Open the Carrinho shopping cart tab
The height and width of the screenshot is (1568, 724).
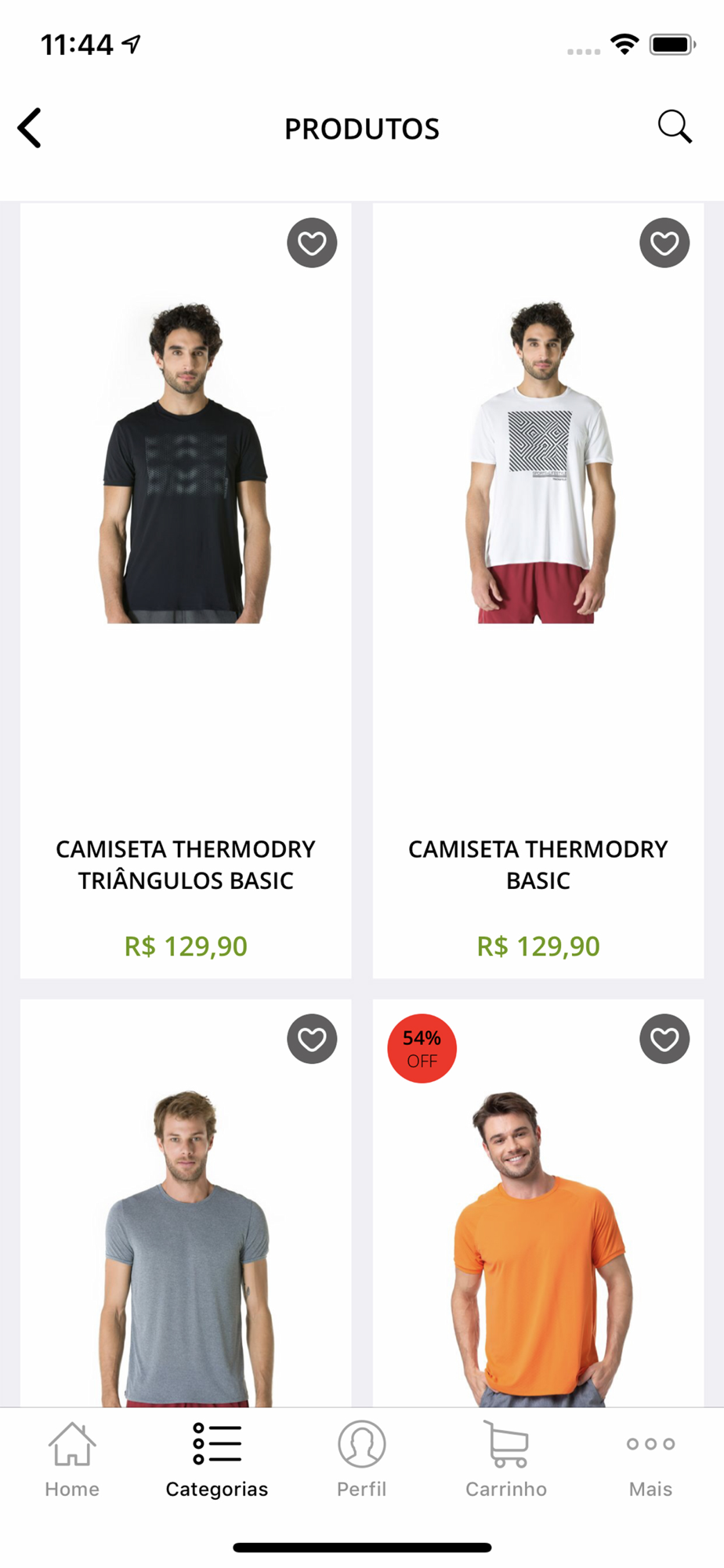tap(506, 1460)
